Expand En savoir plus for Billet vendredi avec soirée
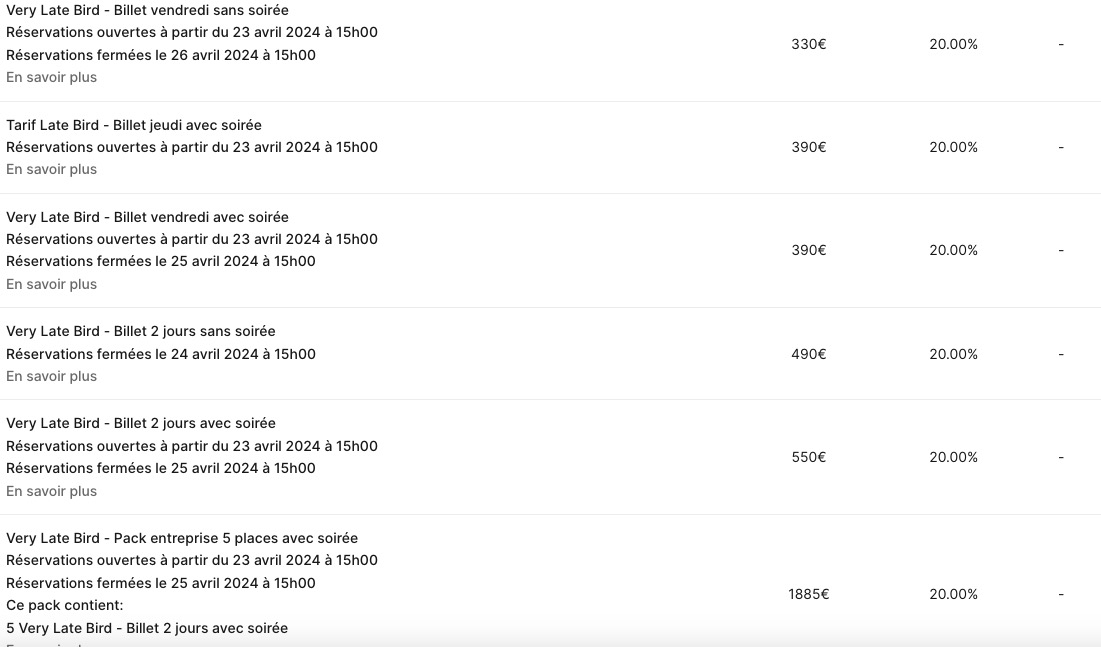This screenshot has width=1101, height=647. [x=52, y=284]
